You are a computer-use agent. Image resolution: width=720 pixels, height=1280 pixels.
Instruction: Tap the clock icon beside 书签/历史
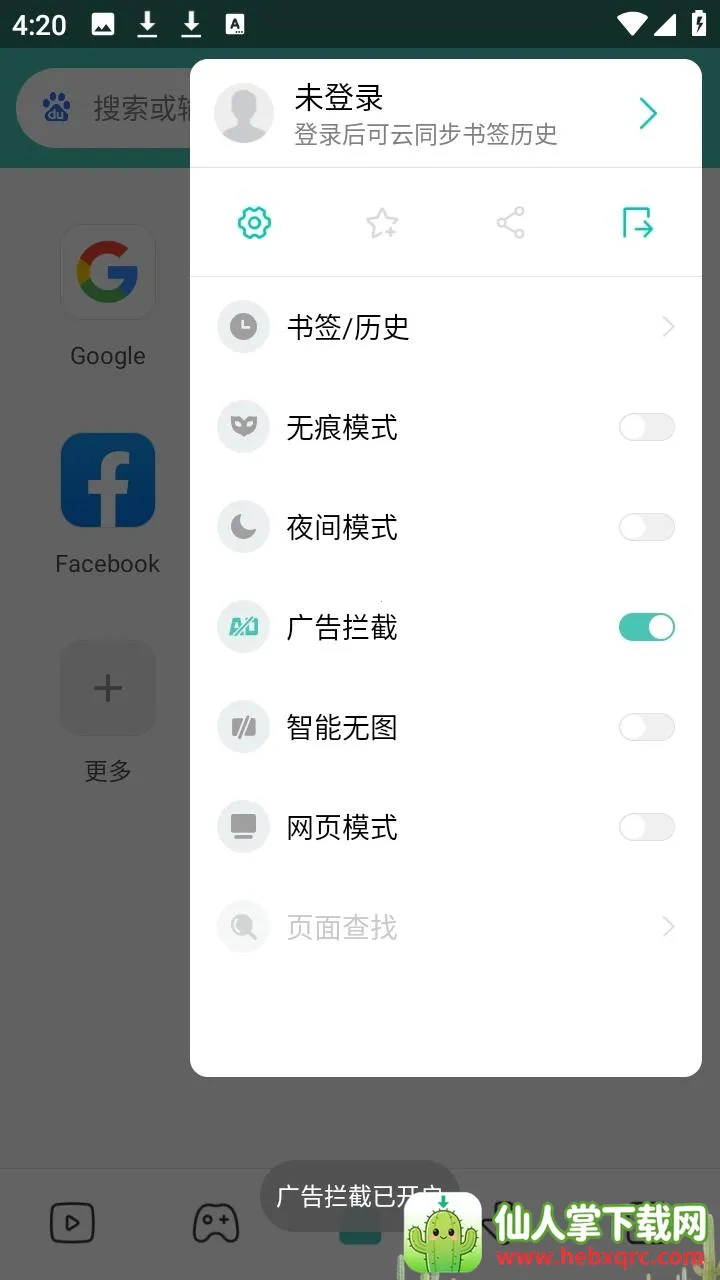click(x=243, y=327)
